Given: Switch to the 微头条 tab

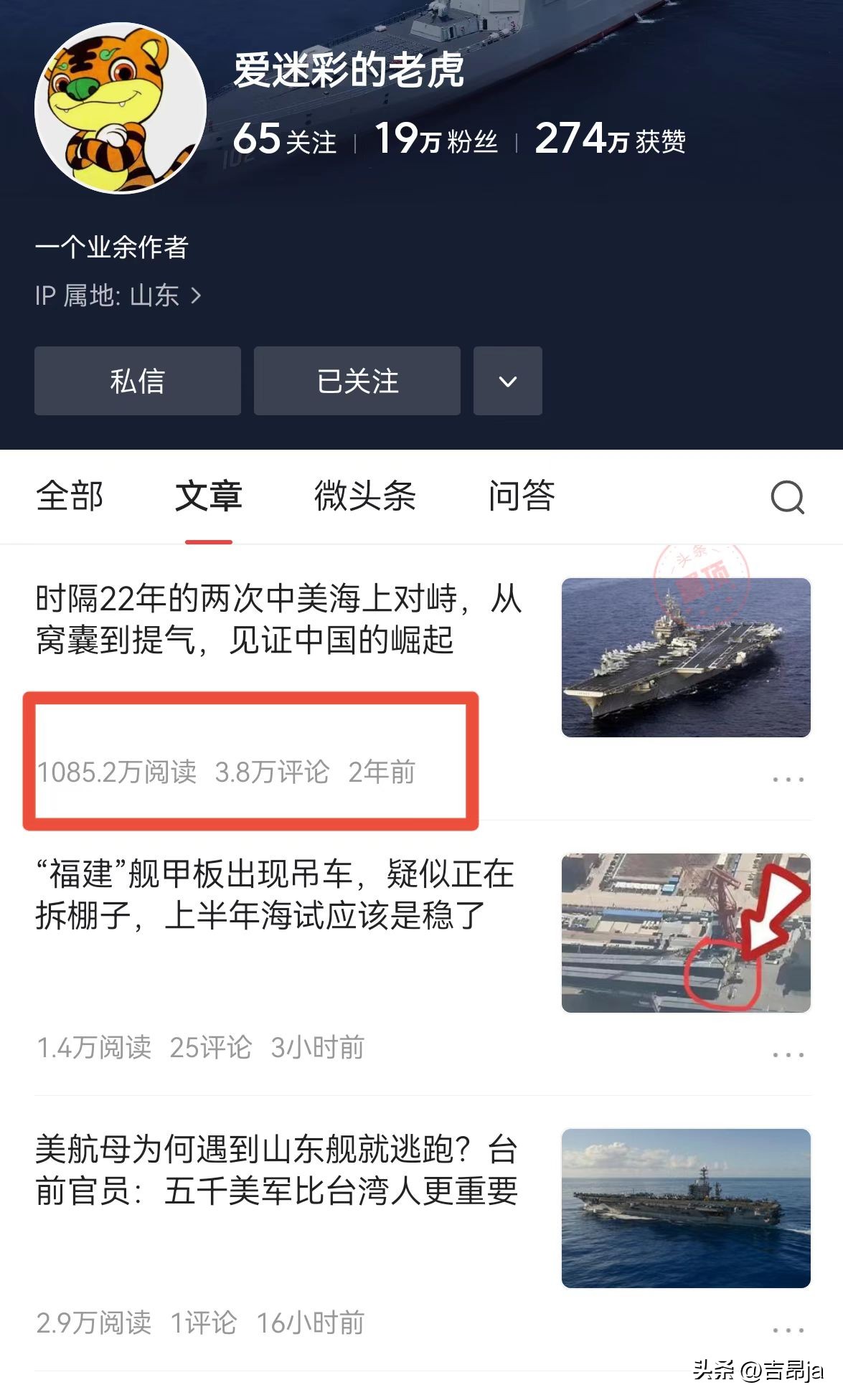Looking at the screenshot, I should (366, 495).
